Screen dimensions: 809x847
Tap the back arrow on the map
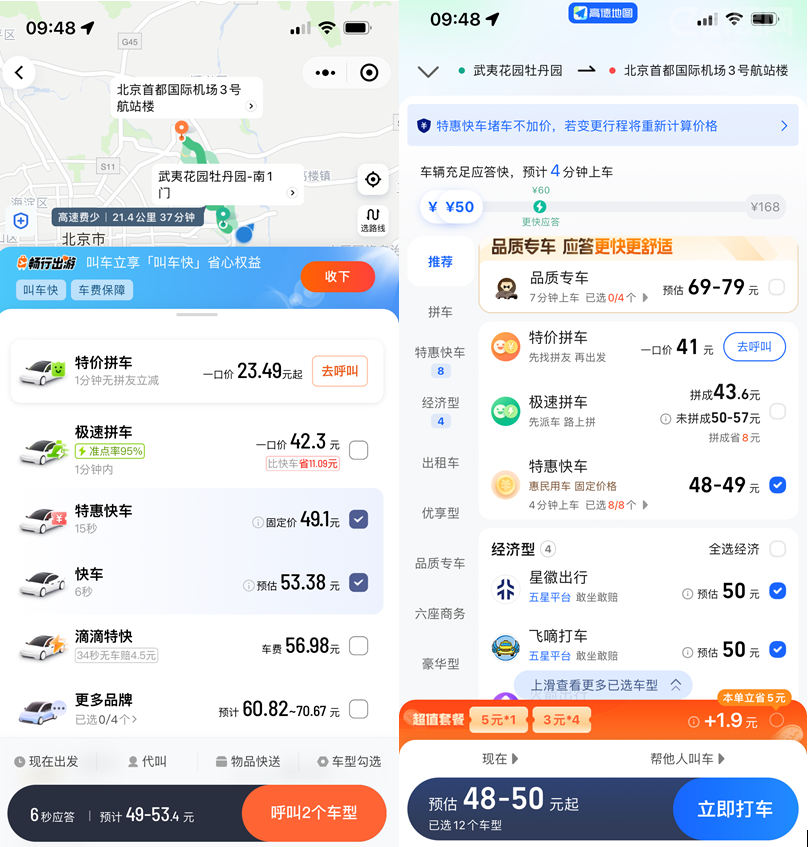point(19,73)
